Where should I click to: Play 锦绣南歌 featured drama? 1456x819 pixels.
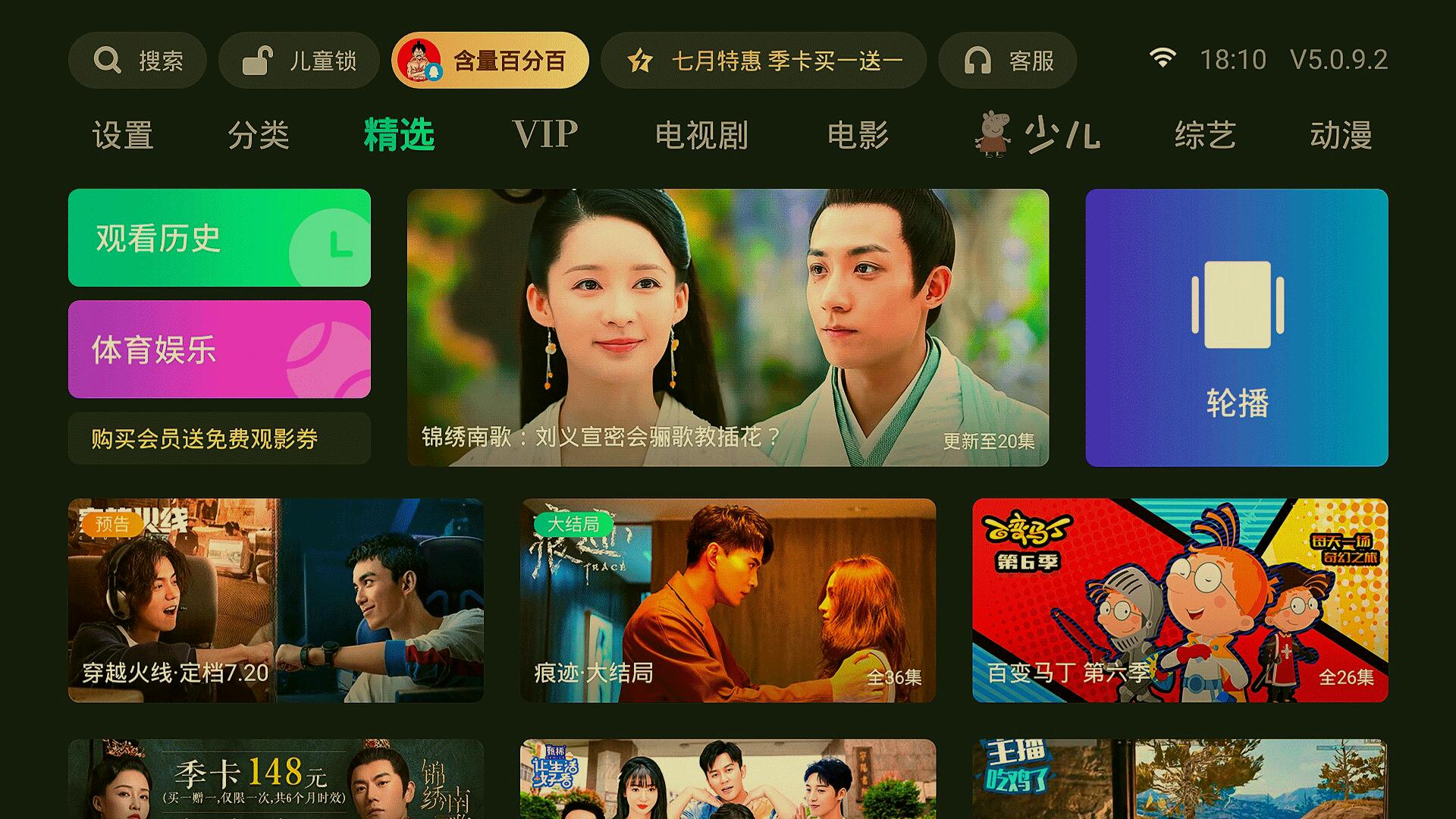click(728, 327)
